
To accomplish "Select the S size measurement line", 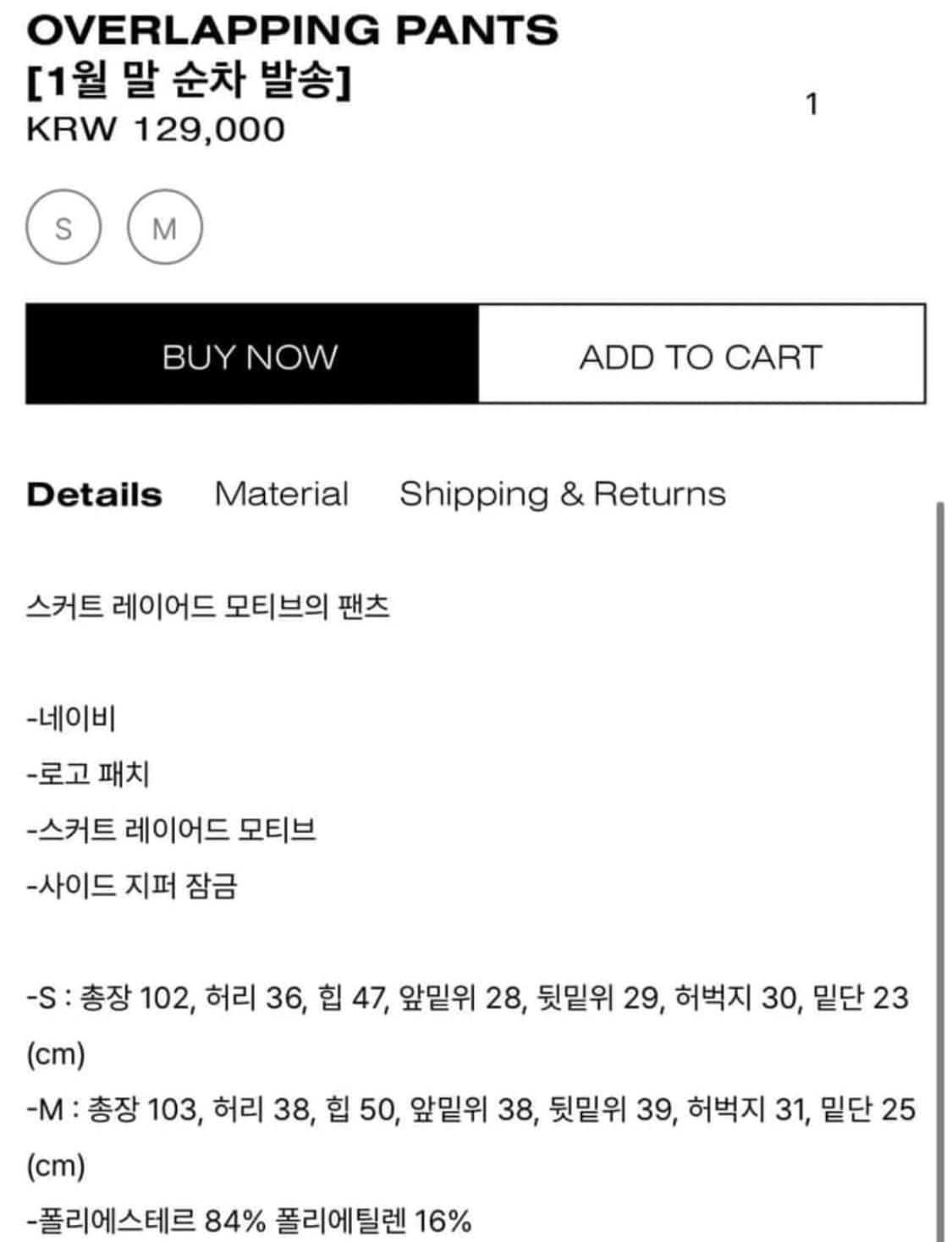I will click(465, 998).
